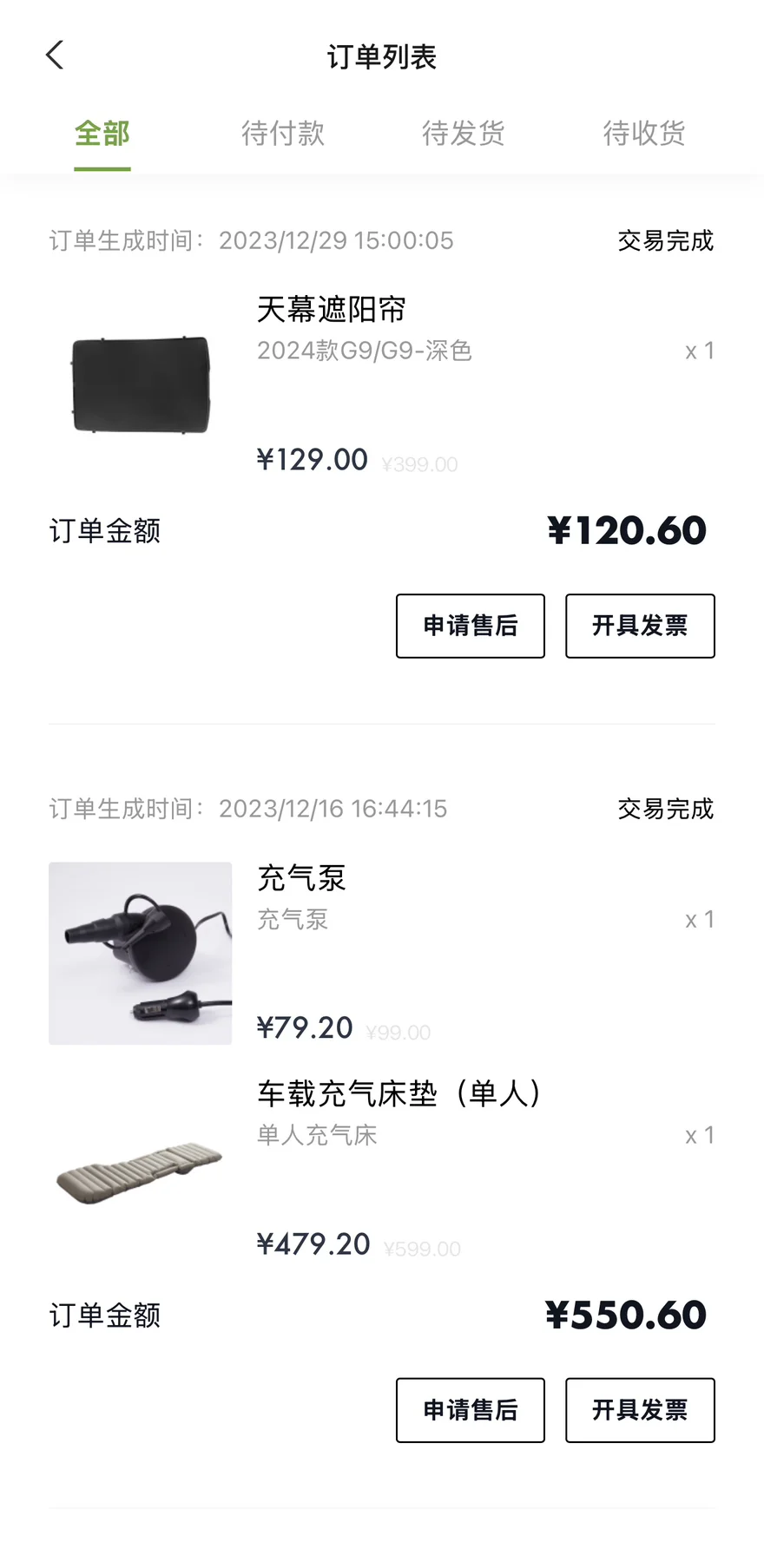Tap 申请售后 for the ¥120.60 order

pos(471,626)
